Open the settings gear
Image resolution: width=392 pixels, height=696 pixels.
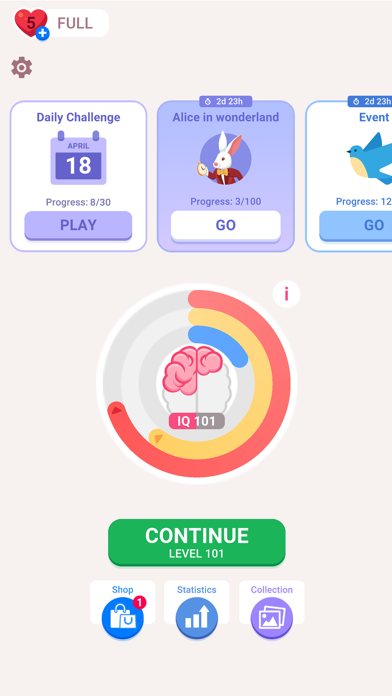point(21,67)
